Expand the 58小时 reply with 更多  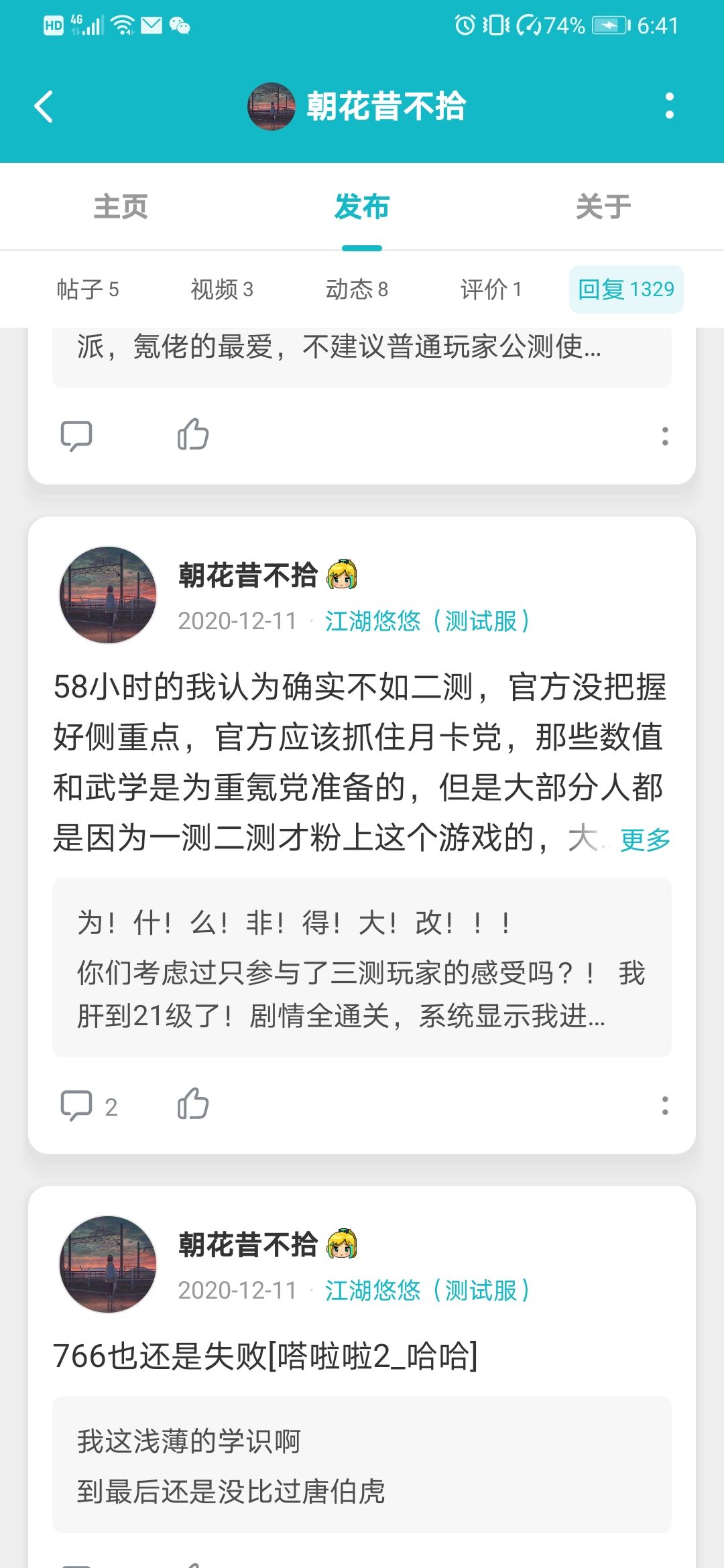tap(646, 839)
